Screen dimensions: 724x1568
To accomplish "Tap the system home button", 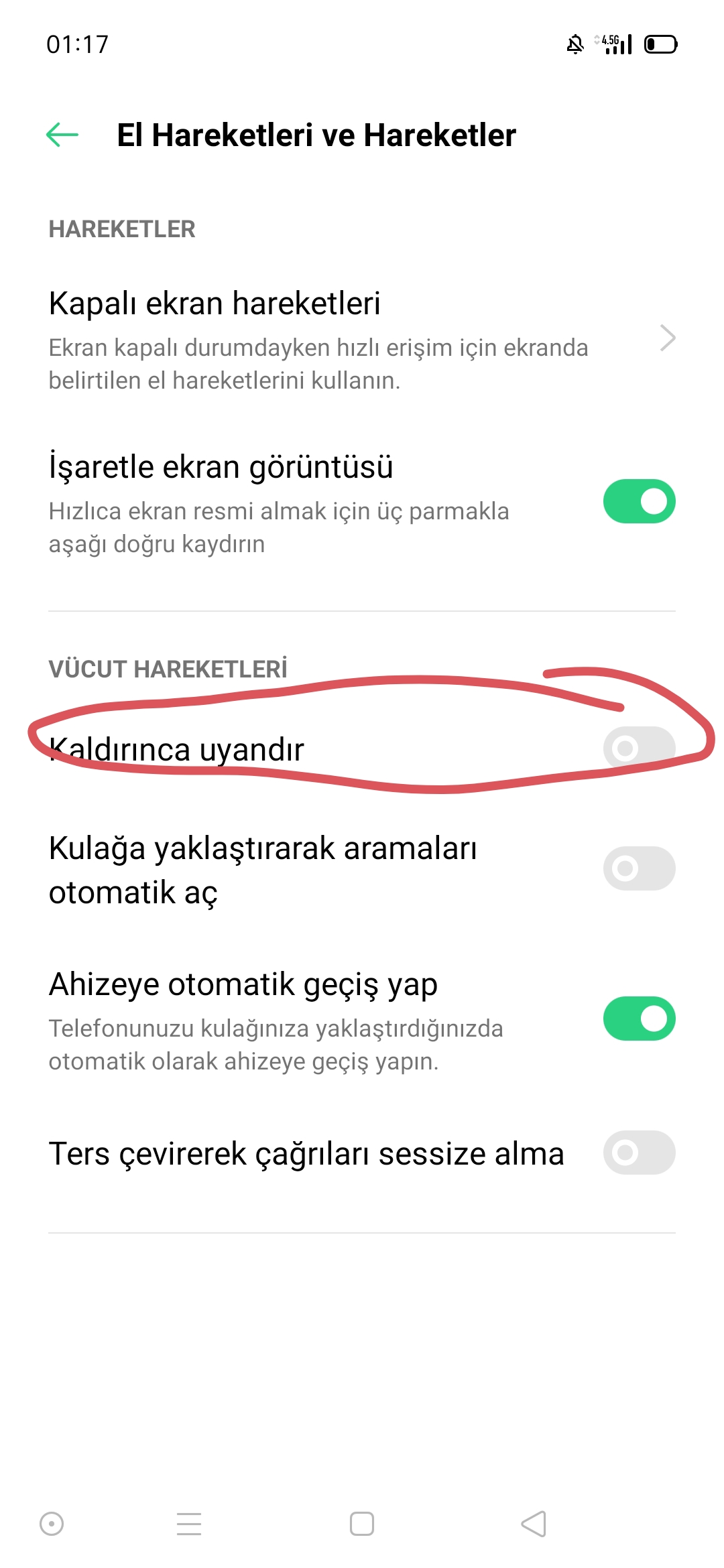I will point(362,1524).
